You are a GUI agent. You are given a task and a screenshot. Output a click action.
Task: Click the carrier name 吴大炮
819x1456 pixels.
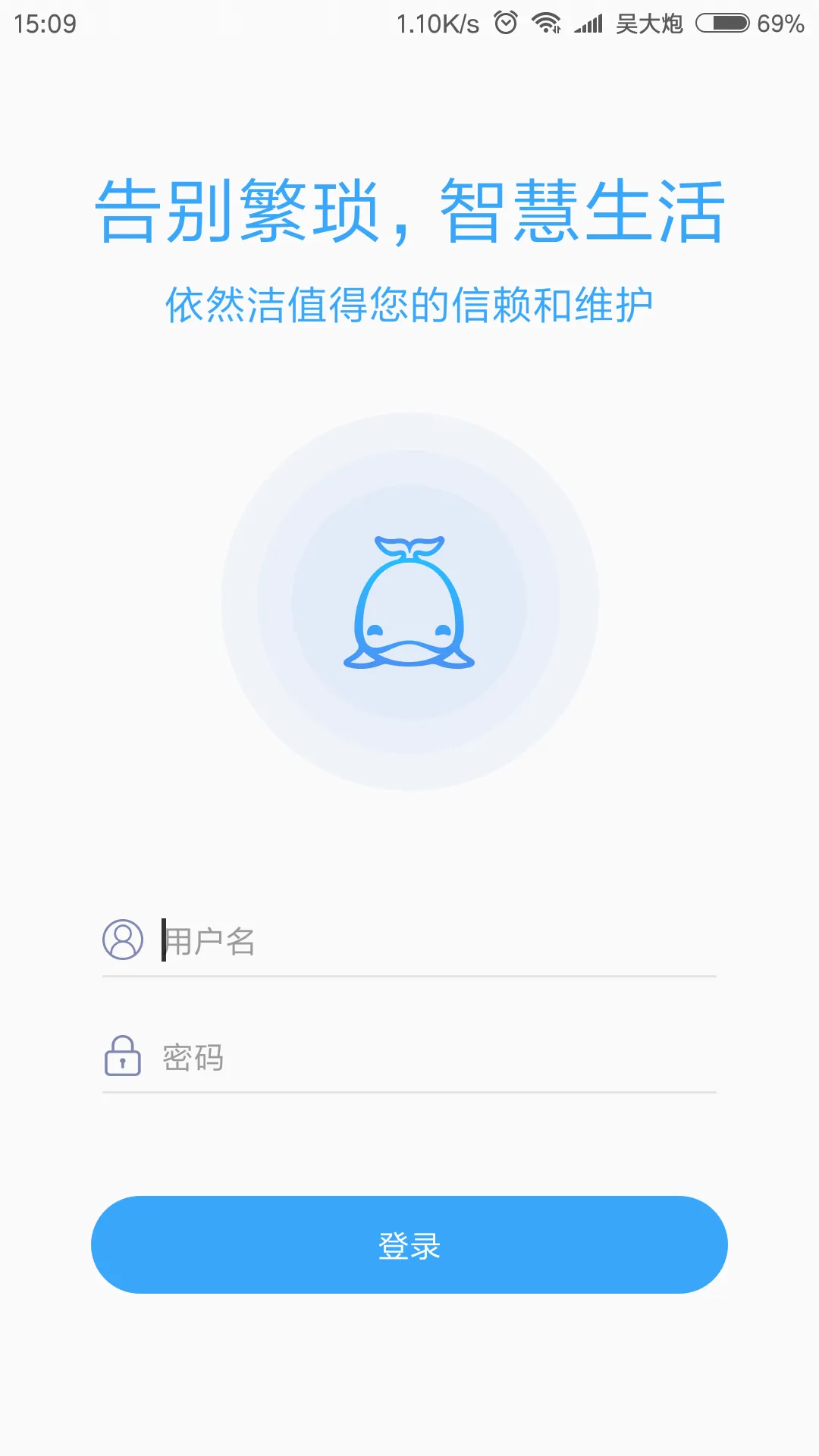649,23
